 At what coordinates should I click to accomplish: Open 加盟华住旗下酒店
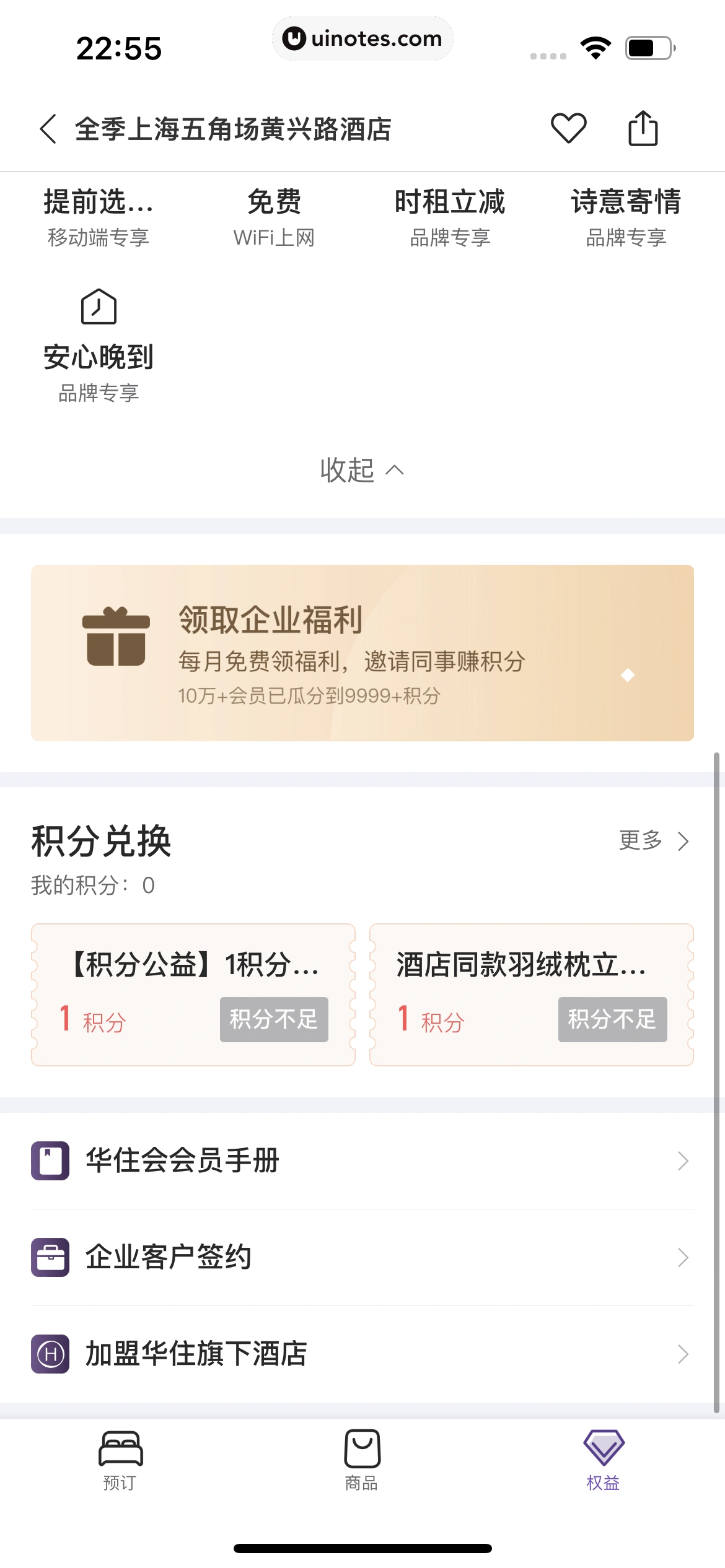click(362, 1354)
